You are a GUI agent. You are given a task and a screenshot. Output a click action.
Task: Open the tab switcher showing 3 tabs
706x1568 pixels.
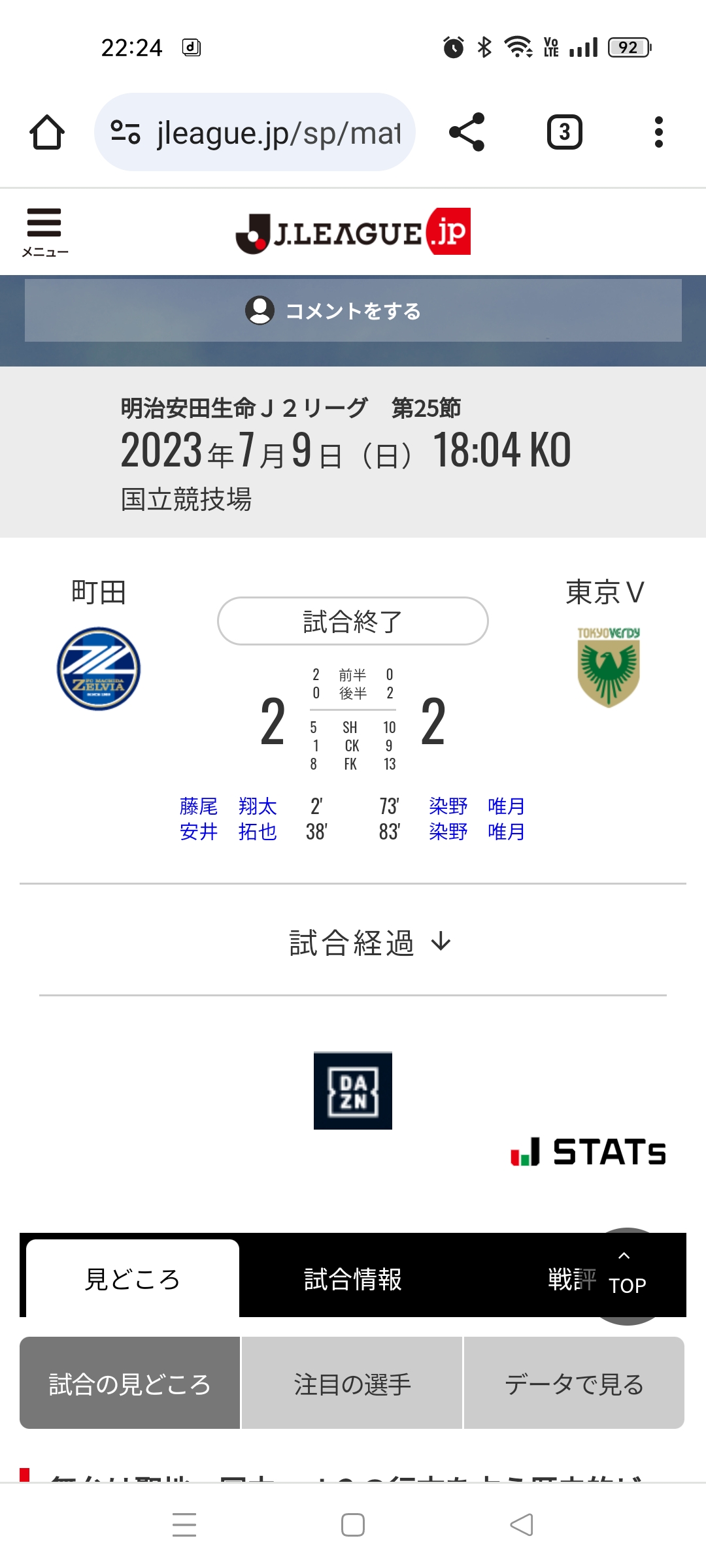click(564, 133)
